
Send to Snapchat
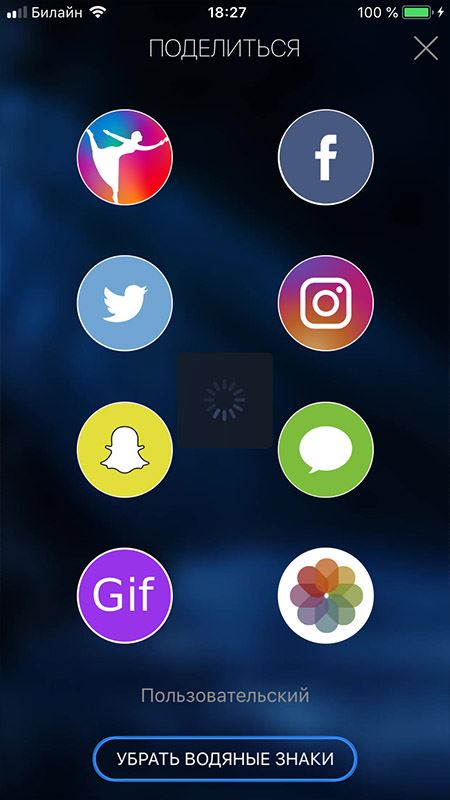125,449
